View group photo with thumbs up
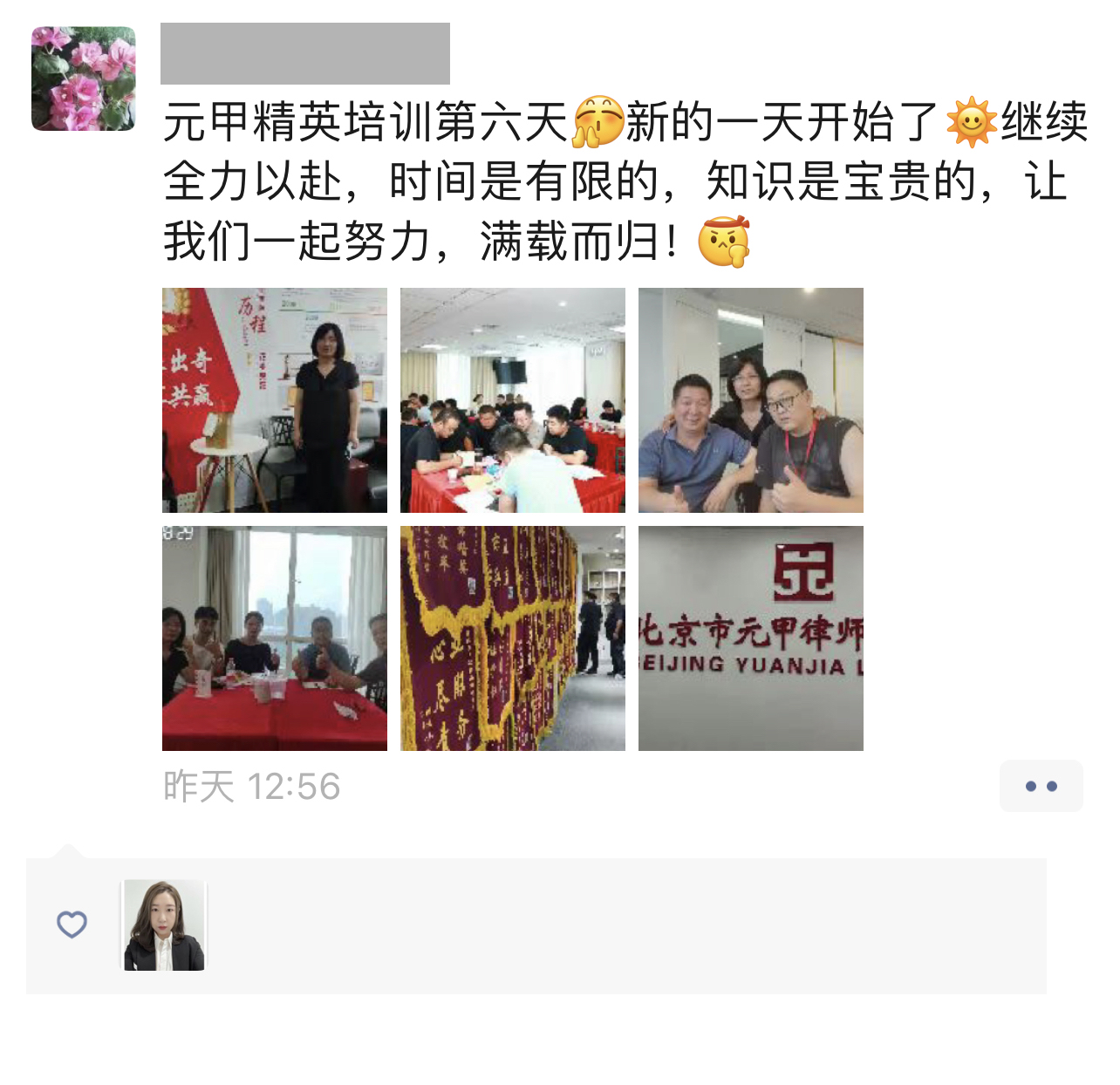1120x1085 pixels. pos(751,400)
